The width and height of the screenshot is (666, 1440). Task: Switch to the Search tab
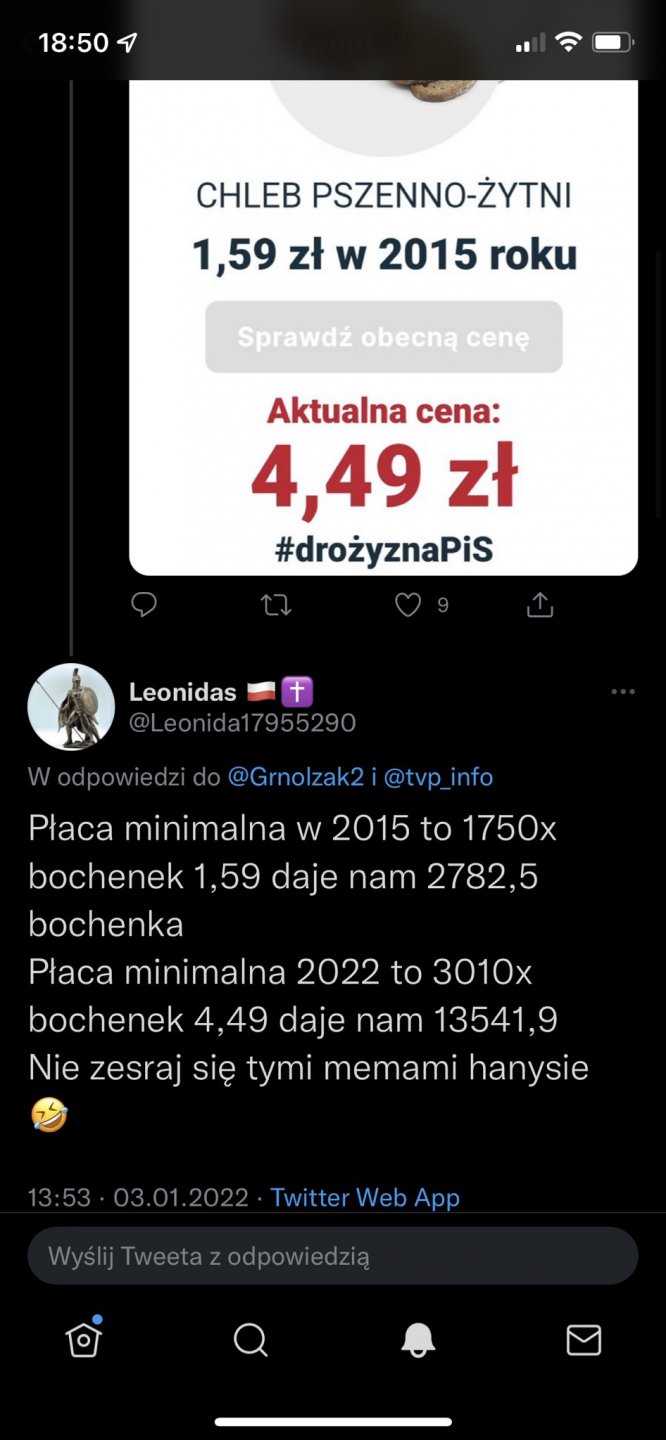click(x=250, y=1339)
